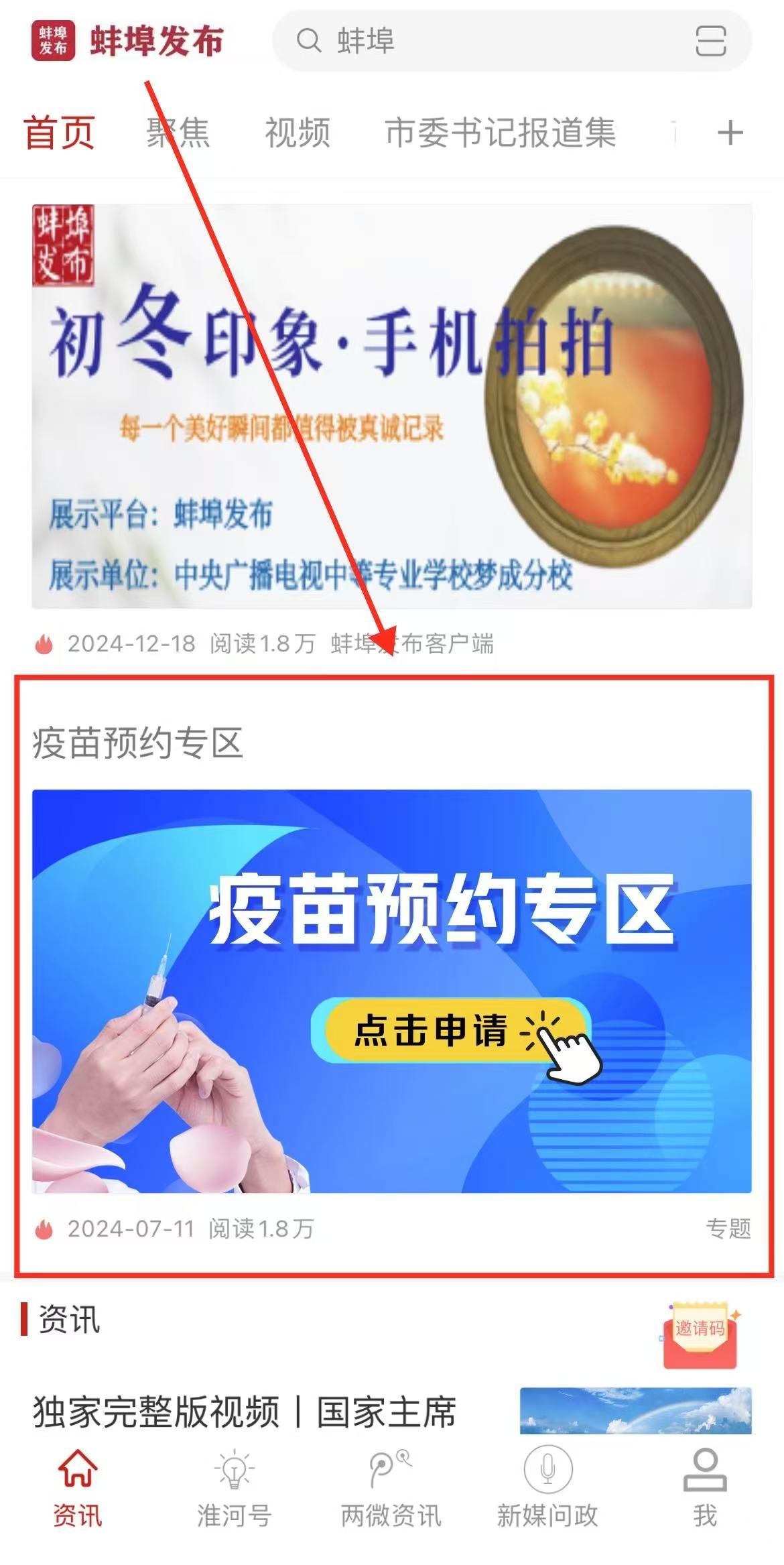Image resolution: width=784 pixels, height=1565 pixels.
Task: Open the scan icon in search bar
Action: (710, 41)
